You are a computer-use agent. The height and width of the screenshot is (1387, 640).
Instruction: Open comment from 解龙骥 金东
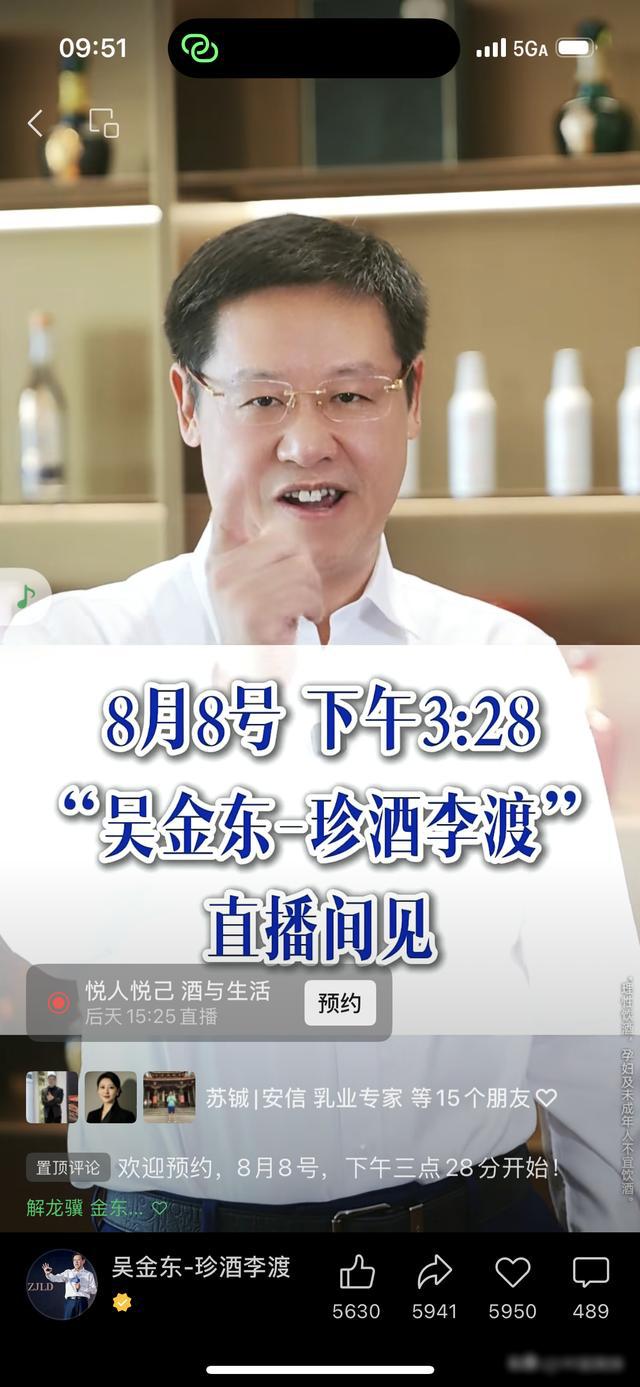coord(96,1208)
